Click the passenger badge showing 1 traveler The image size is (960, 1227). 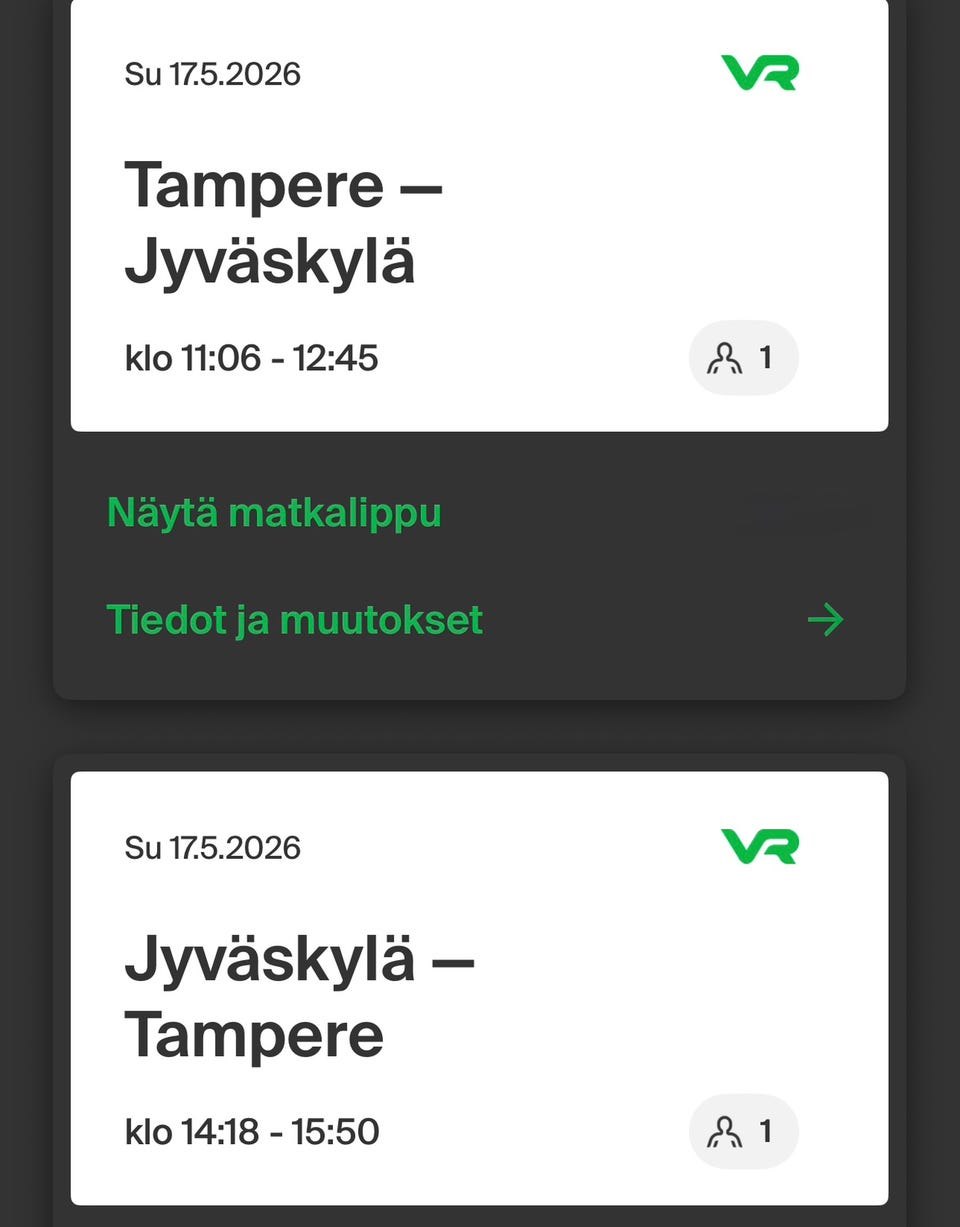point(744,357)
